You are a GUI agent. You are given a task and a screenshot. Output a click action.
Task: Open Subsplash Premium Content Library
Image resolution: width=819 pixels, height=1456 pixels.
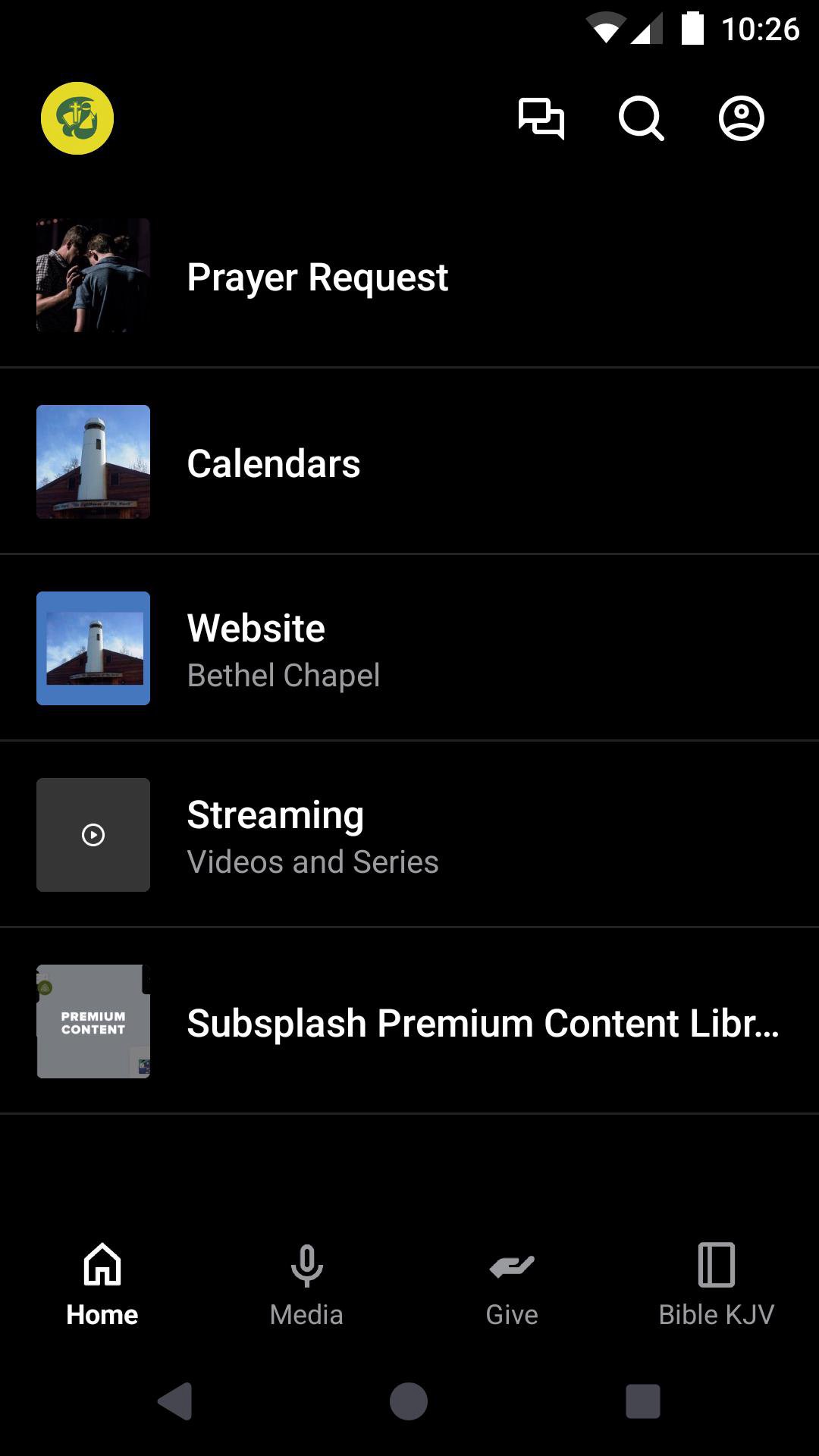[x=409, y=1022]
